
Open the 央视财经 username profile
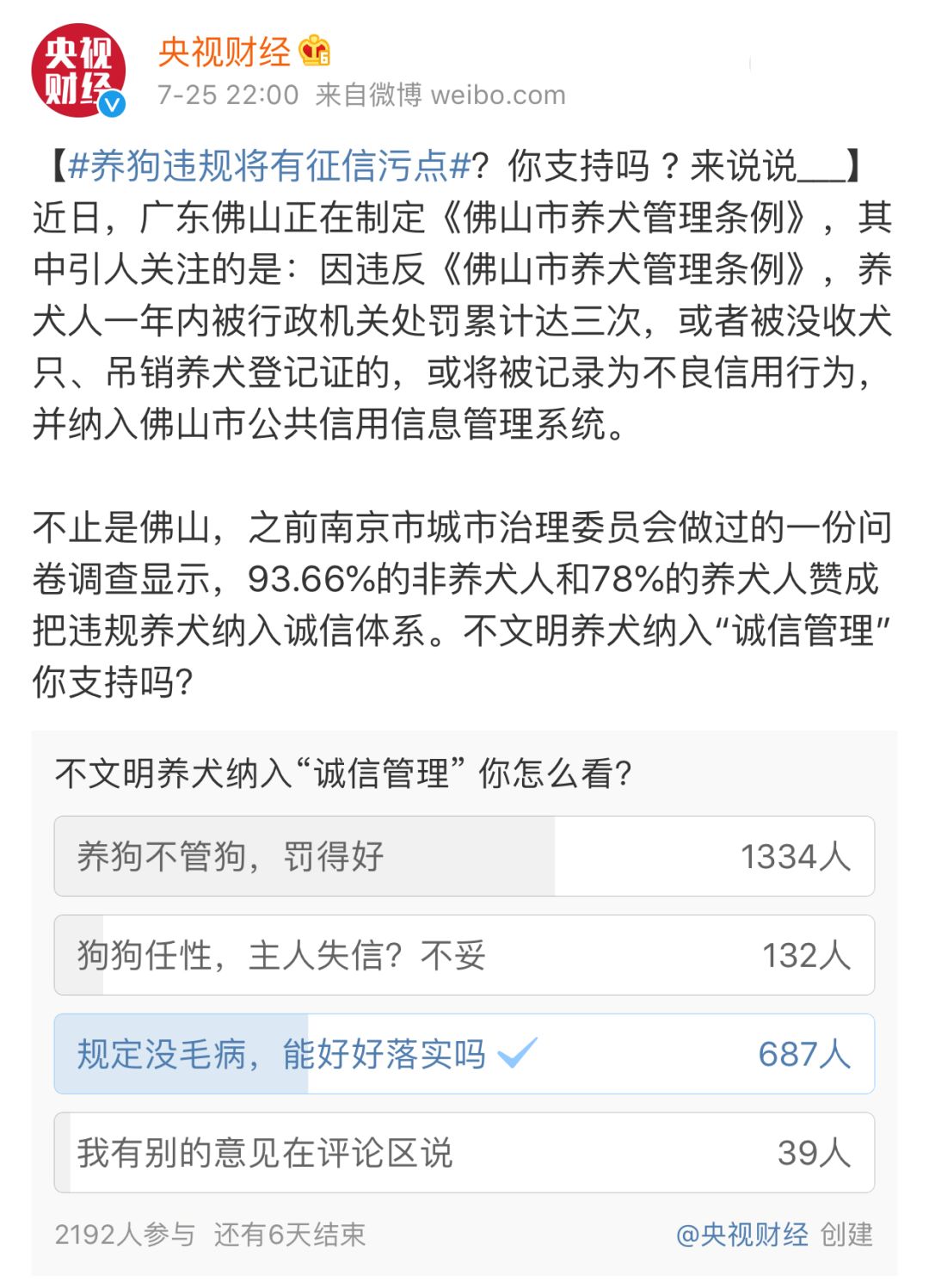[224, 50]
